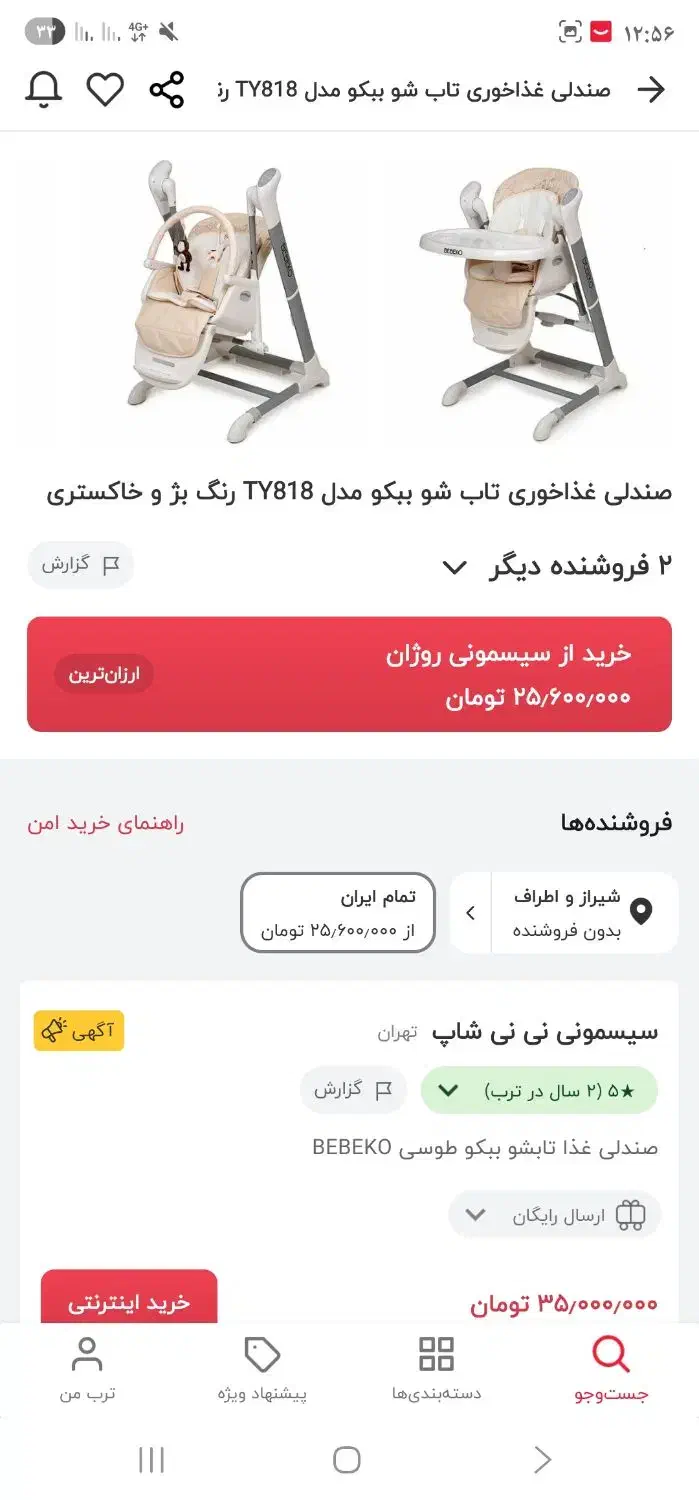Switch to the جست‌وجو tab
The width and height of the screenshot is (699, 1500).
[611, 1368]
